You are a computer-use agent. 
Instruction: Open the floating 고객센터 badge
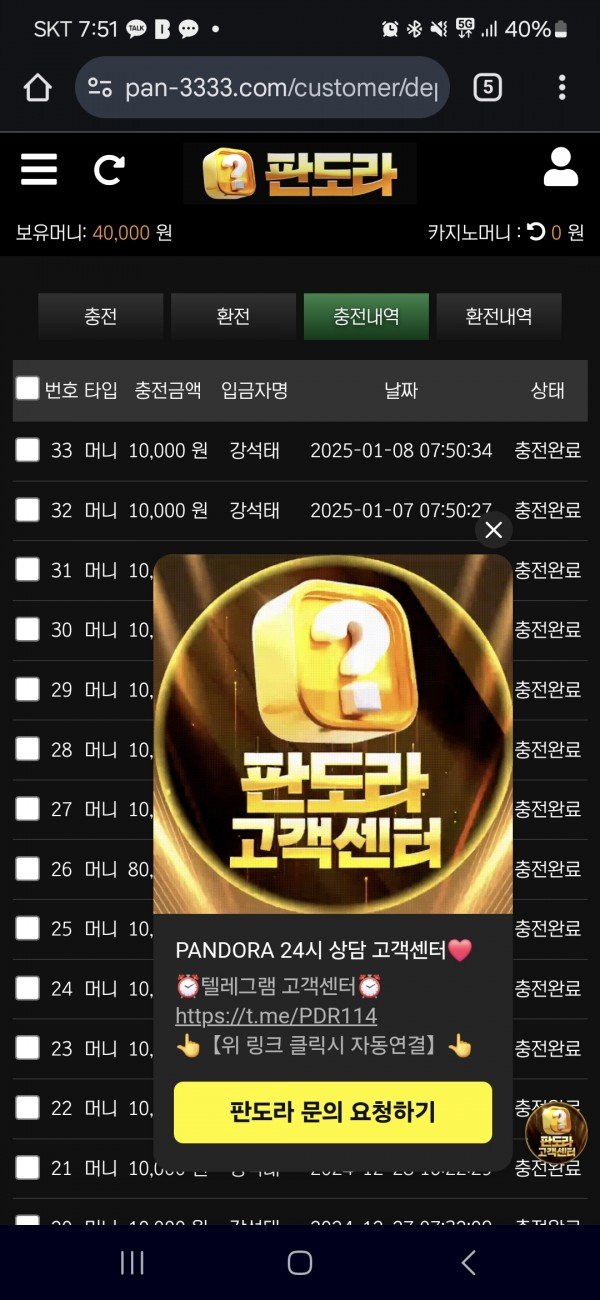point(556,1132)
